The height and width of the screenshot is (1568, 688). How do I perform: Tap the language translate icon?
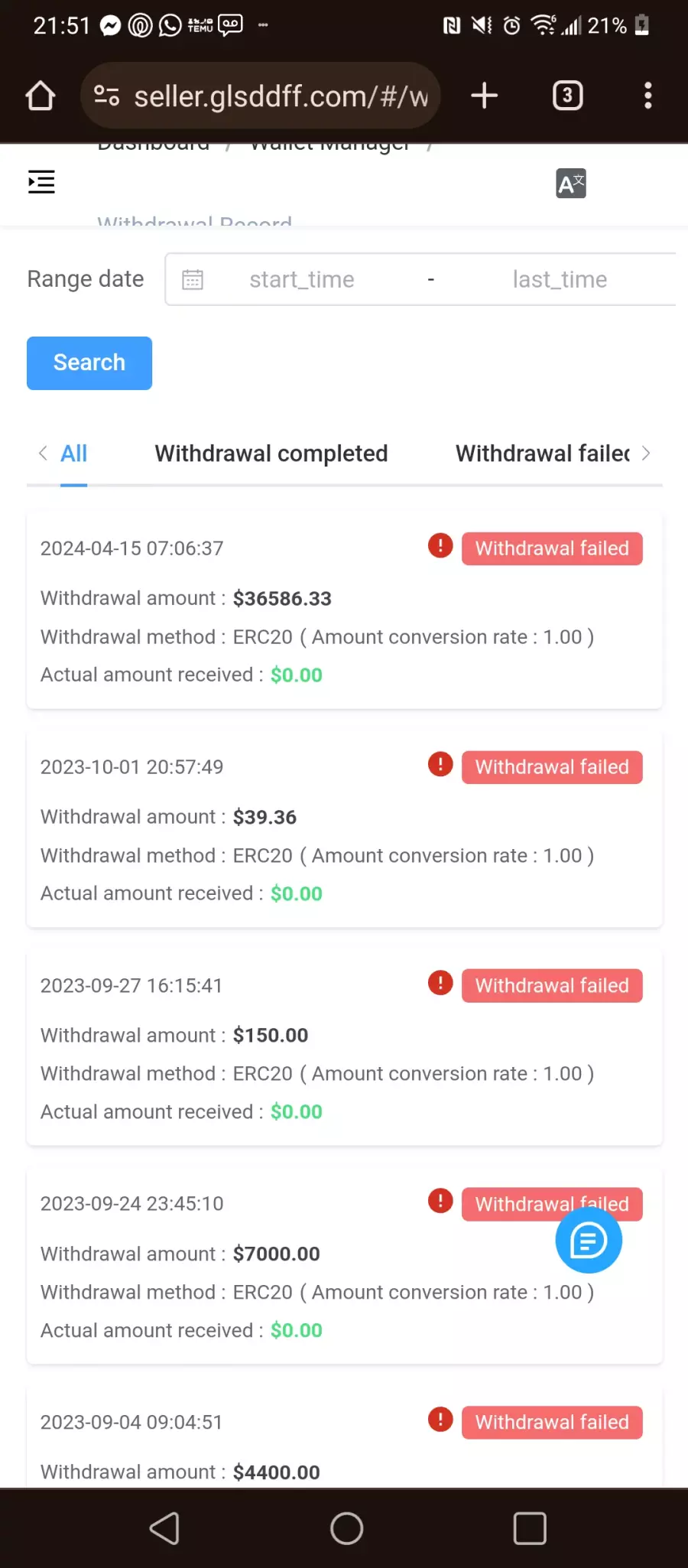click(571, 184)
